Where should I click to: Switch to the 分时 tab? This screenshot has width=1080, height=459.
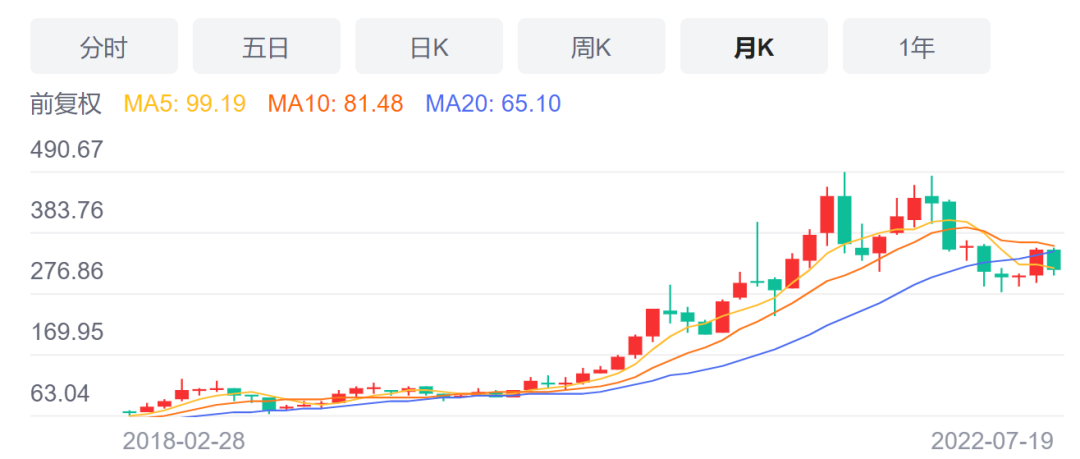tap(104, 47)
